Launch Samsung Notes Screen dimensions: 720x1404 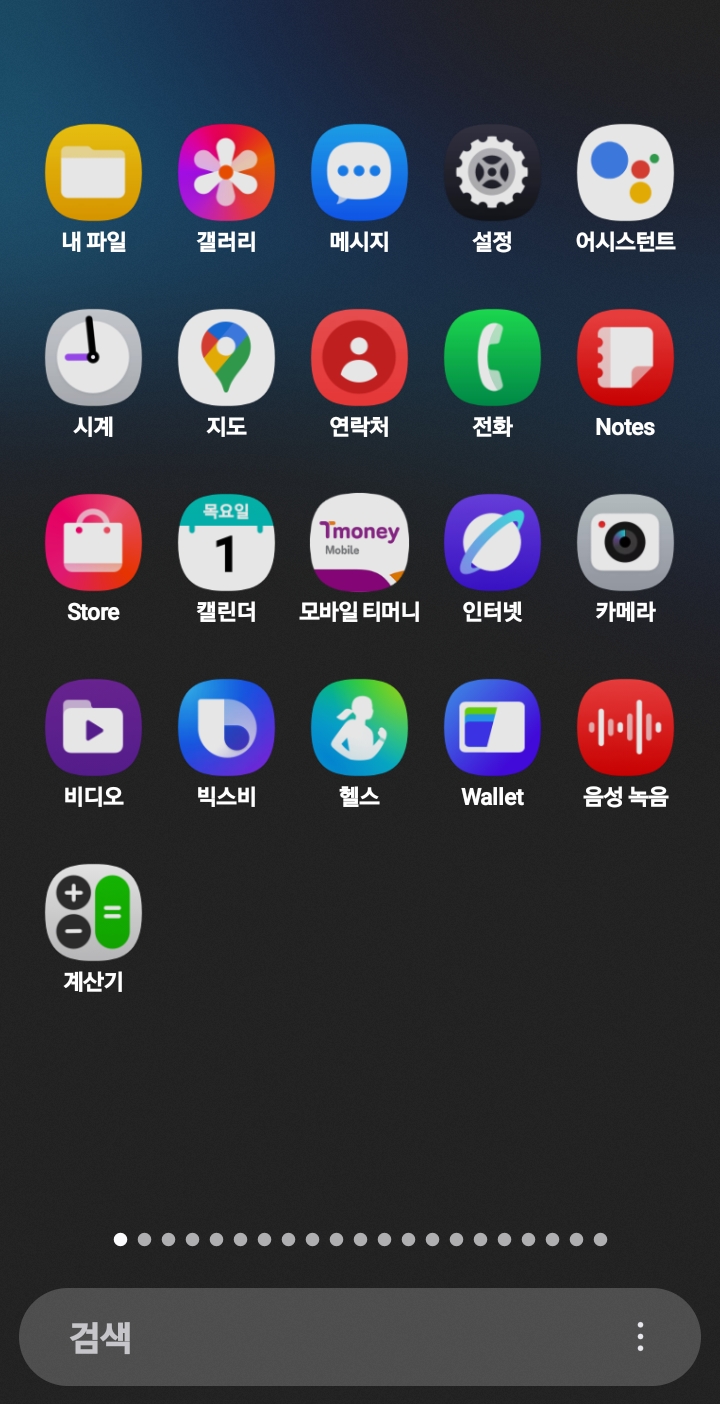click(x=625, y=357)
